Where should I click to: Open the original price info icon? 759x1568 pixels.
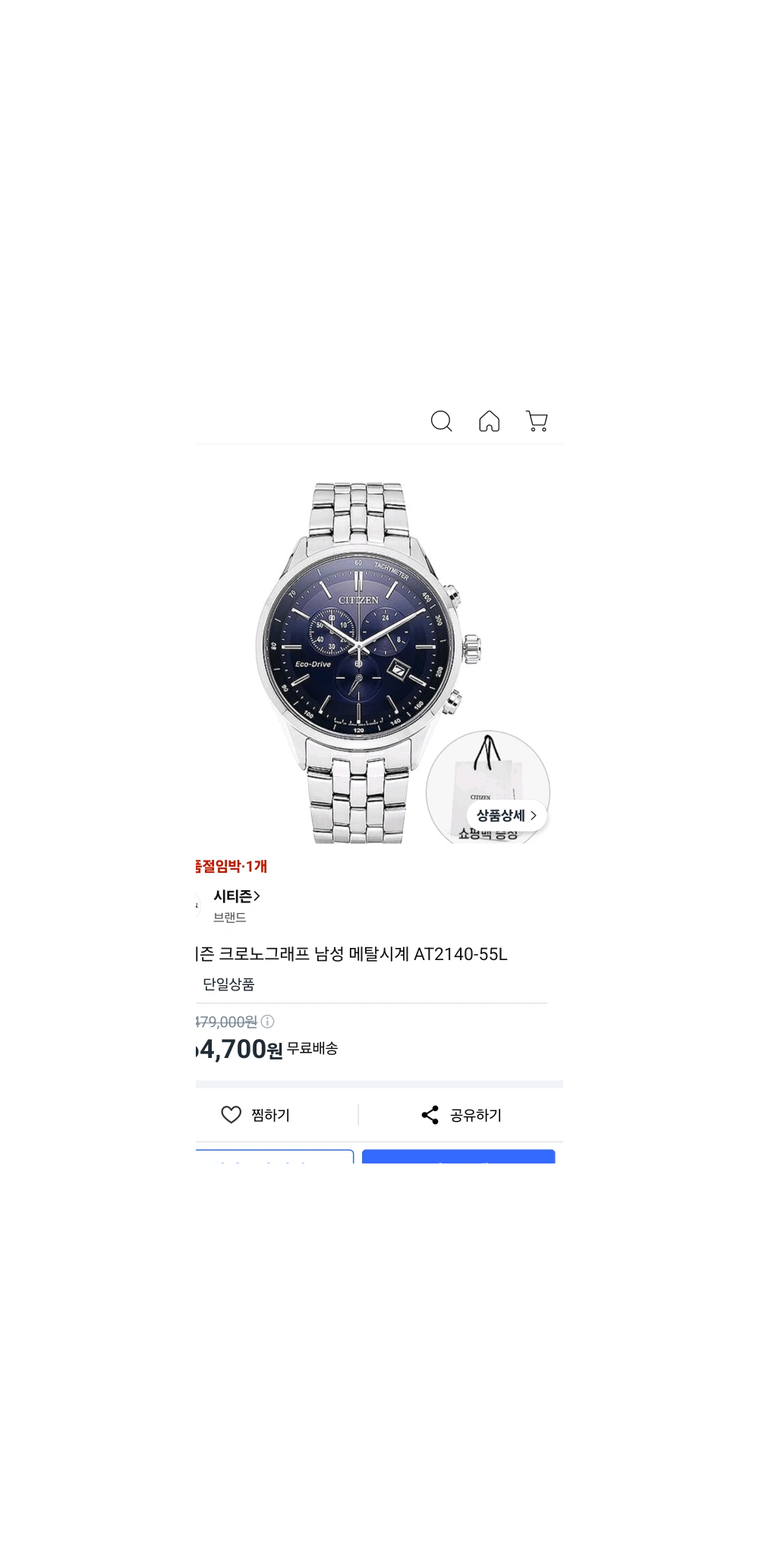click(267, 1022)
